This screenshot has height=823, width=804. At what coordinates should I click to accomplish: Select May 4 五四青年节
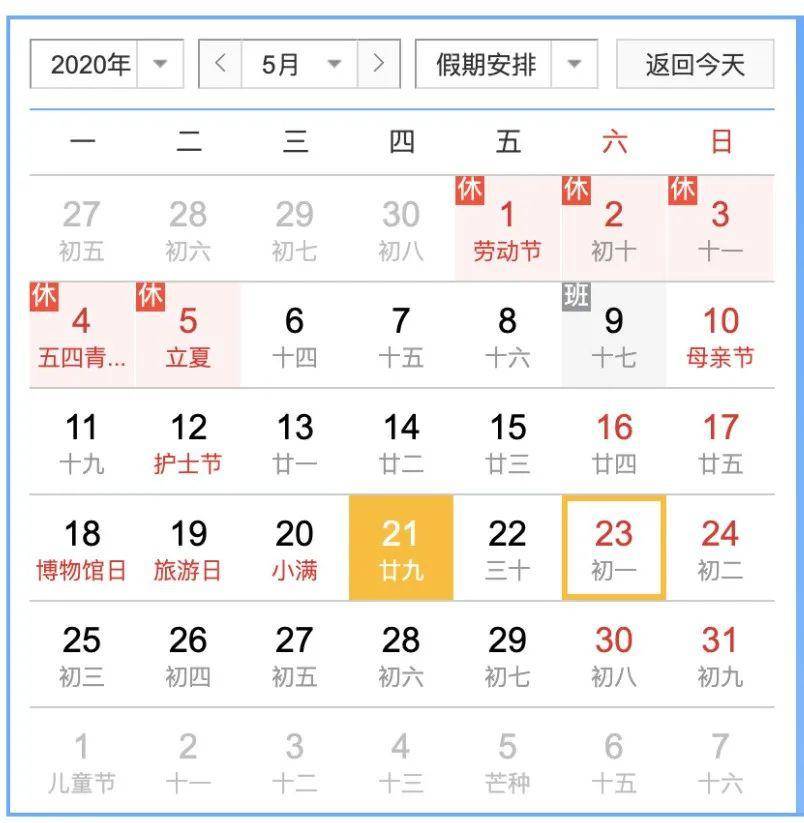click(x=81, y=335)
